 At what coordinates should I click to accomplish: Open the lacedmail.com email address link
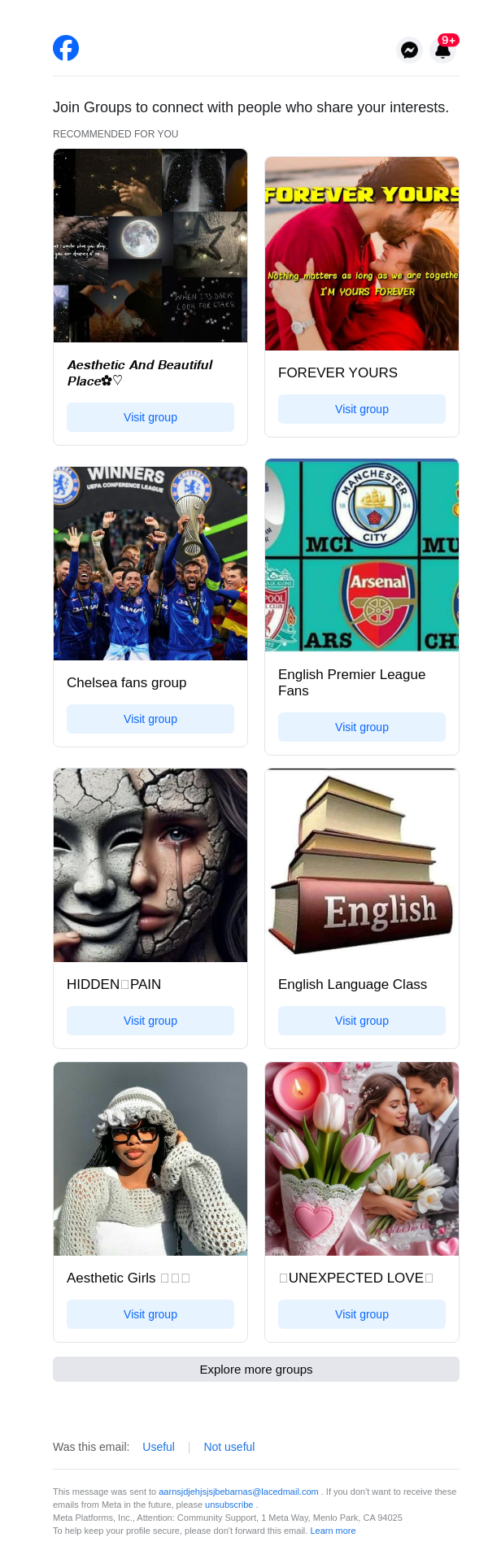click(x=238, y=1492)
